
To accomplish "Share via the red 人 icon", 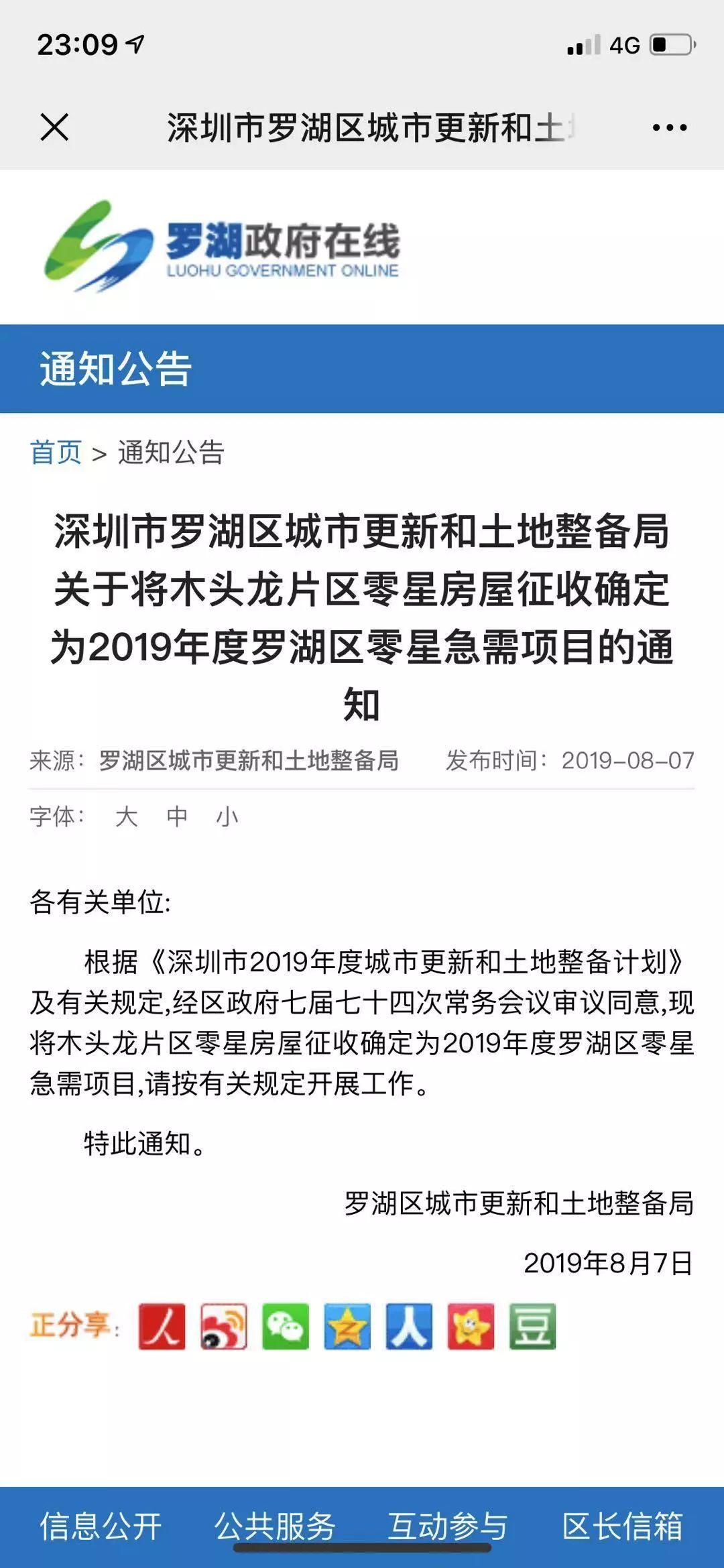I will pyautogui.click(x=162, y=1326).
